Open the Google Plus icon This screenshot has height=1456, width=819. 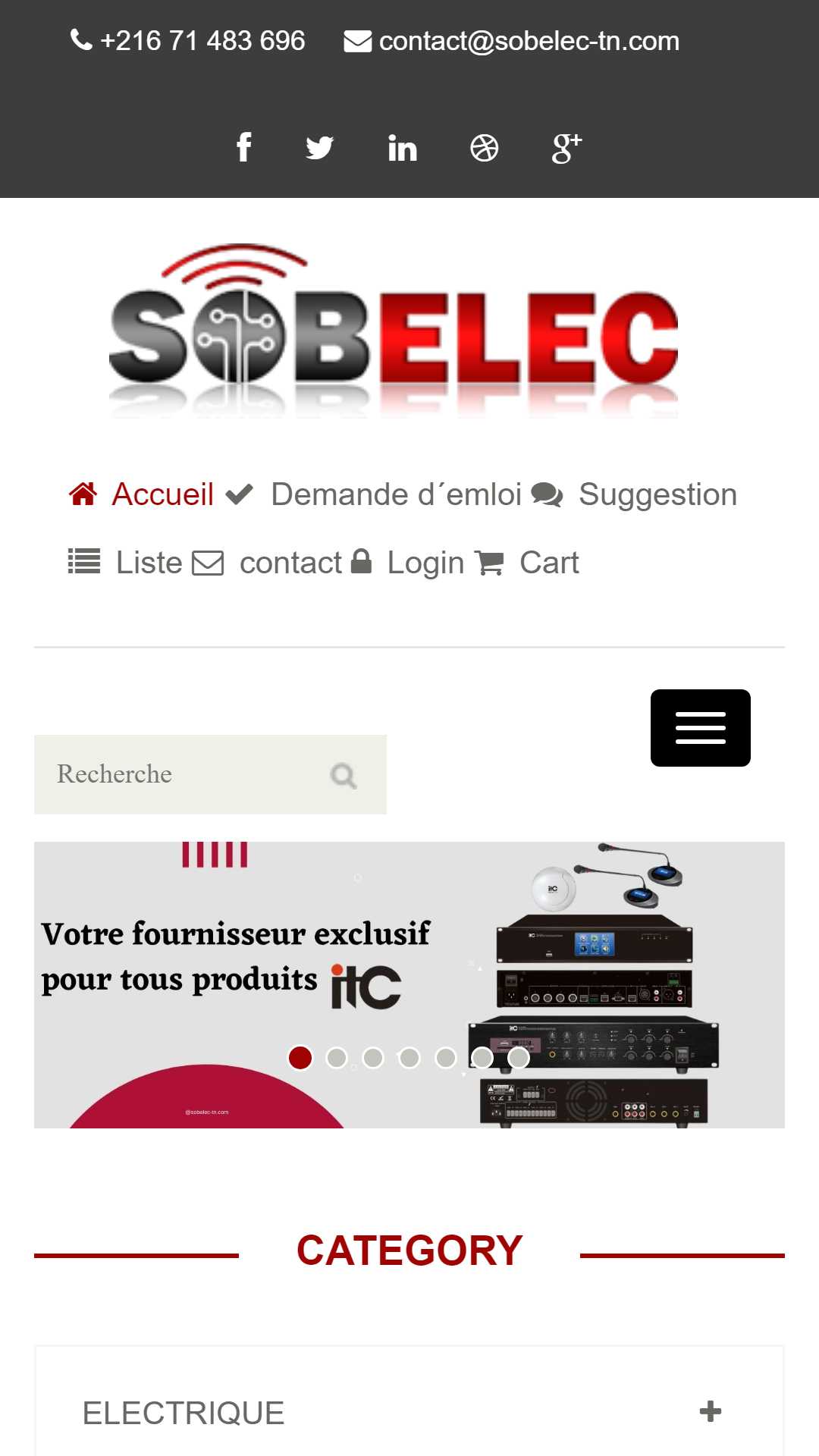click(x=566, y=148)
